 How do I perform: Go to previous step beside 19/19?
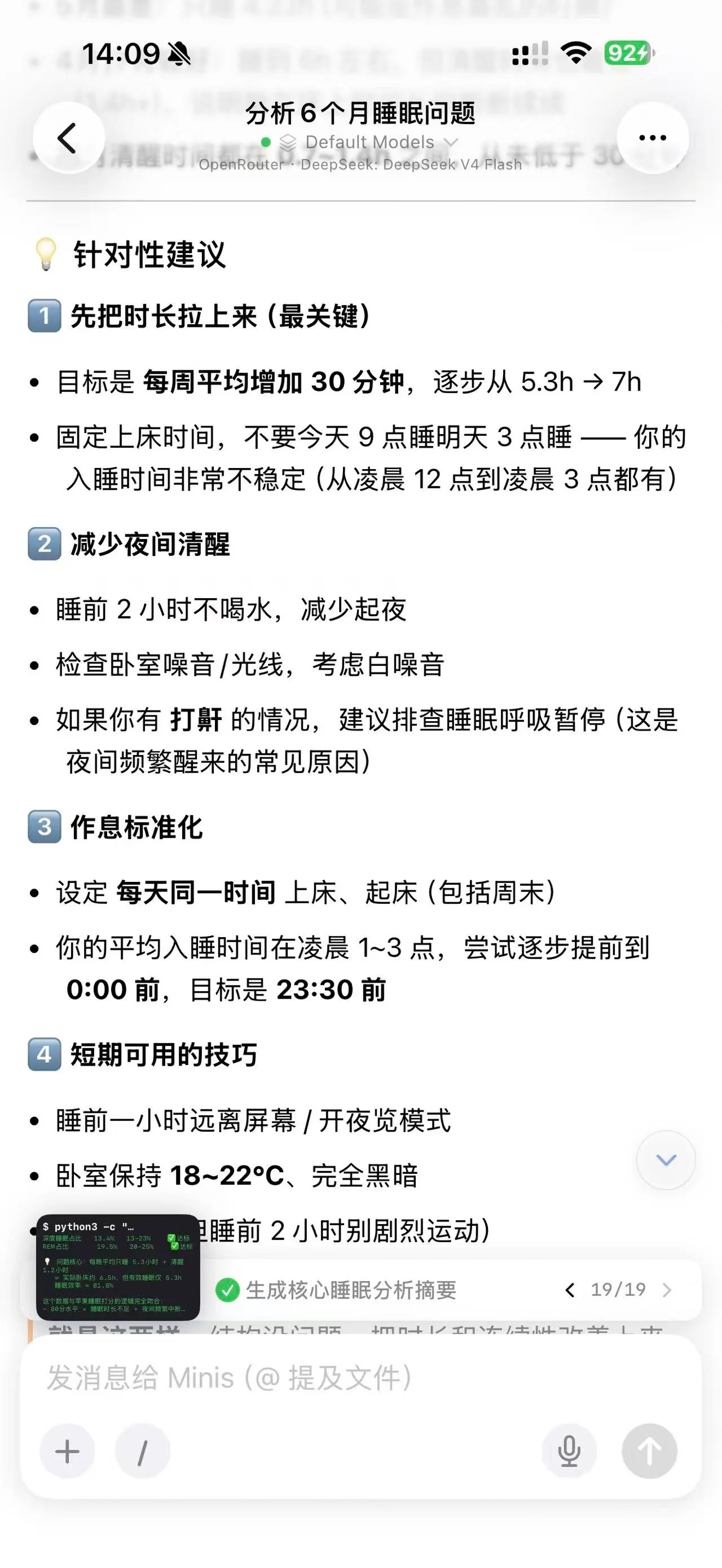(x=570, y=1290)
